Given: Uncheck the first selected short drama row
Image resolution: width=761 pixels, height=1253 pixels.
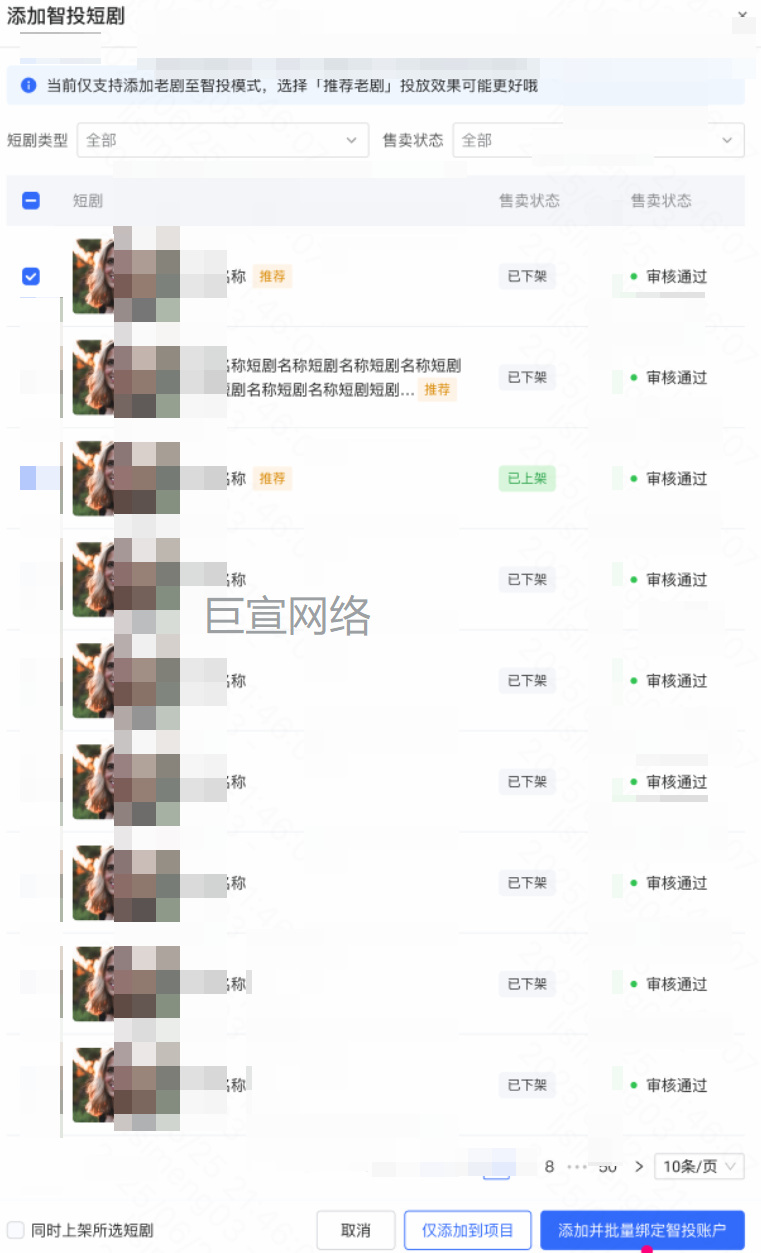Looking at the screenshot, I should coord(31,276).
